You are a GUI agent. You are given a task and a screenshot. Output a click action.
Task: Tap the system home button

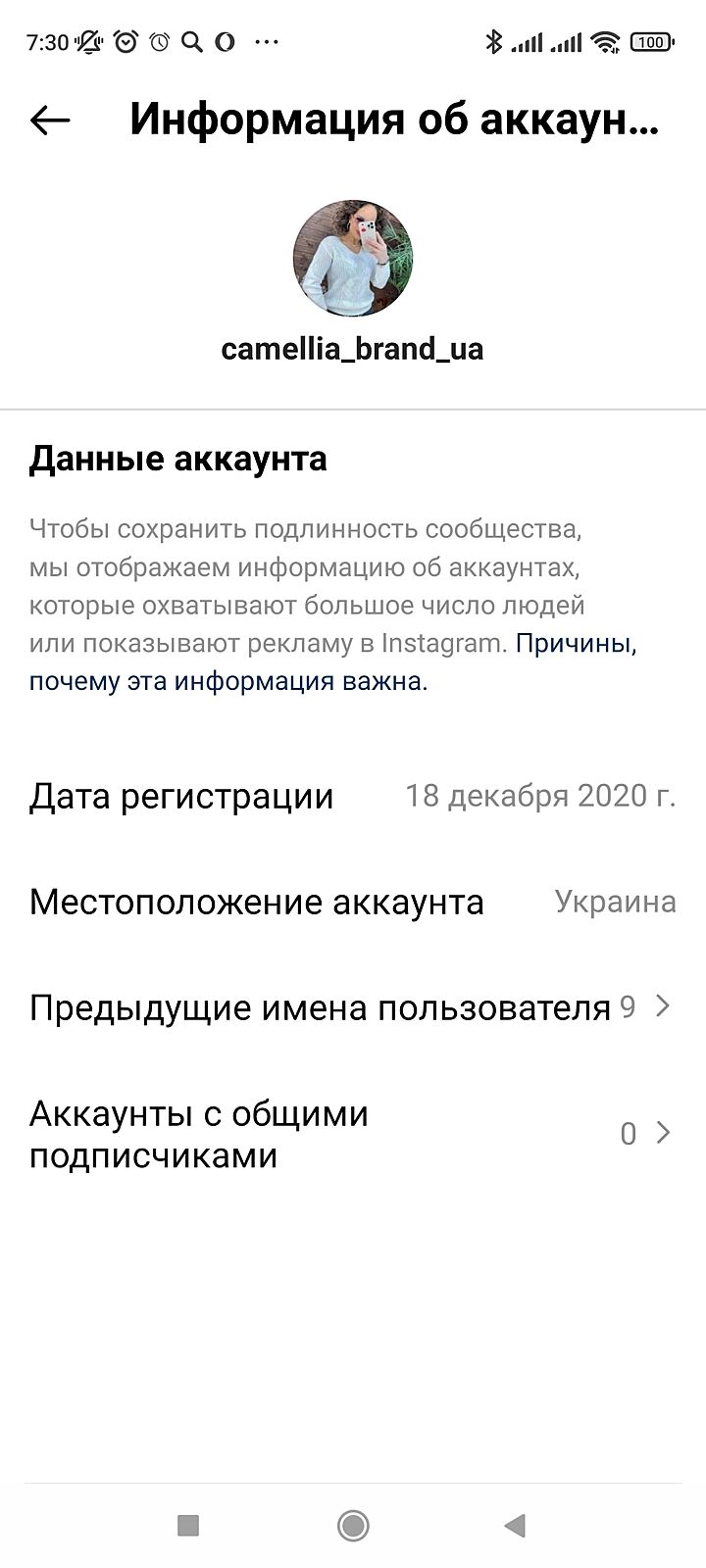tap(353, 1525)
